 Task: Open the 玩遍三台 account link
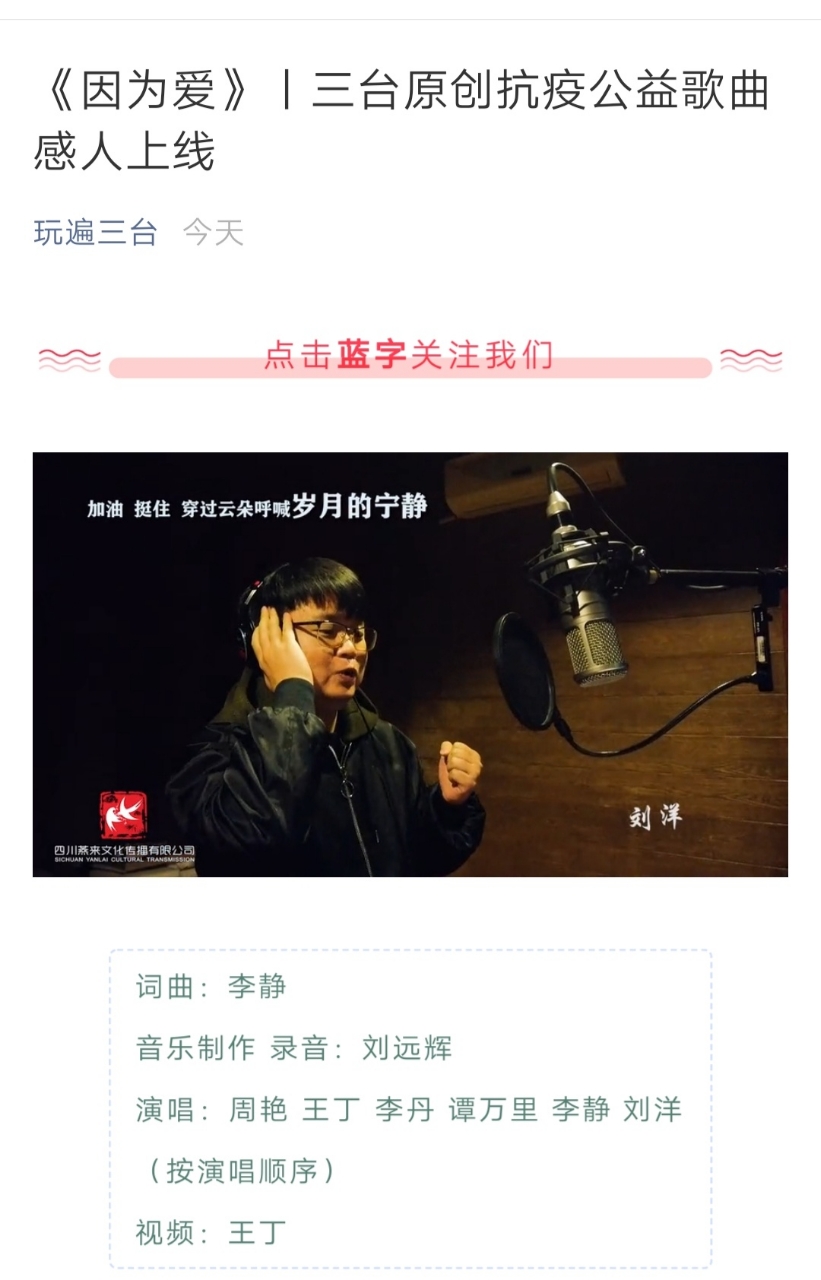96,233
